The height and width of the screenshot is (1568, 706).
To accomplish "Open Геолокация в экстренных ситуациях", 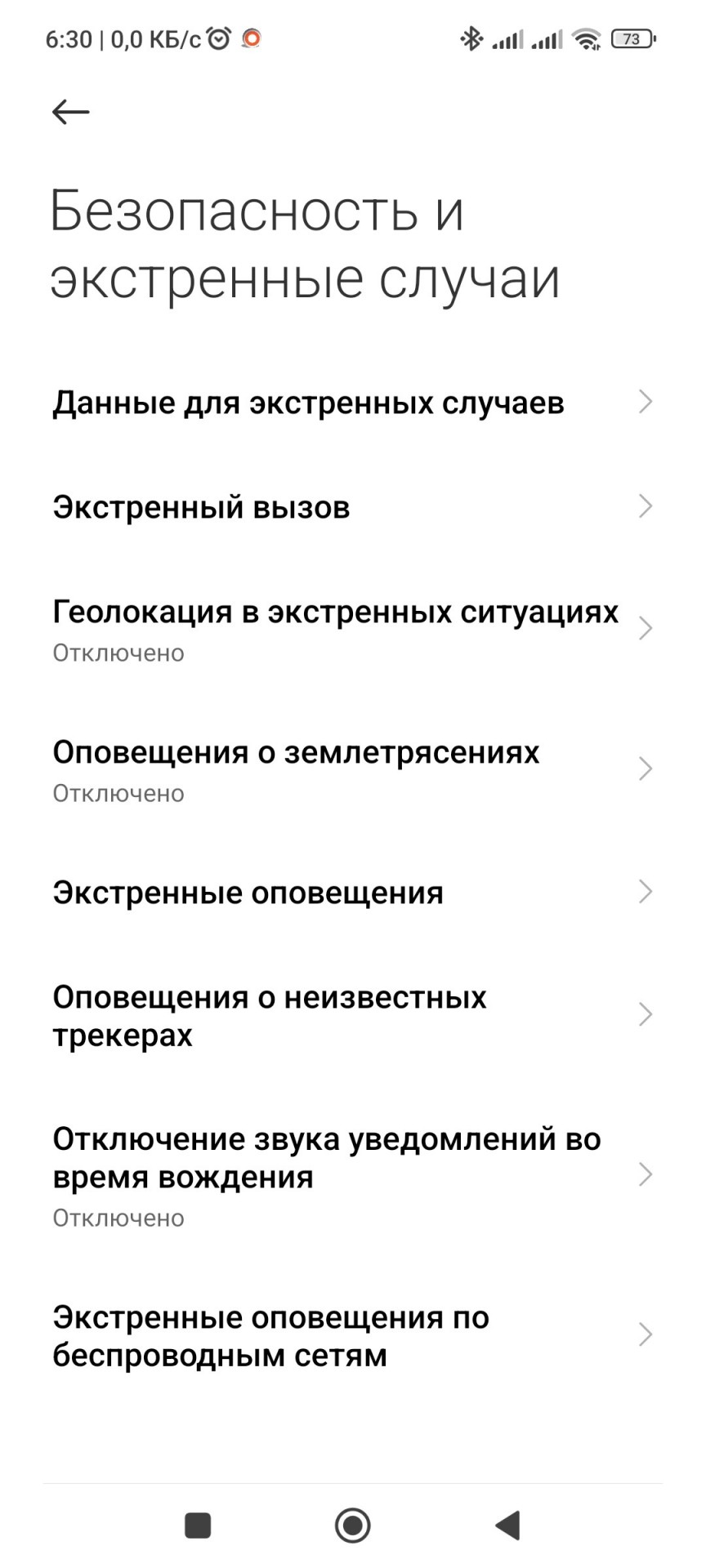I will (353, 630).
